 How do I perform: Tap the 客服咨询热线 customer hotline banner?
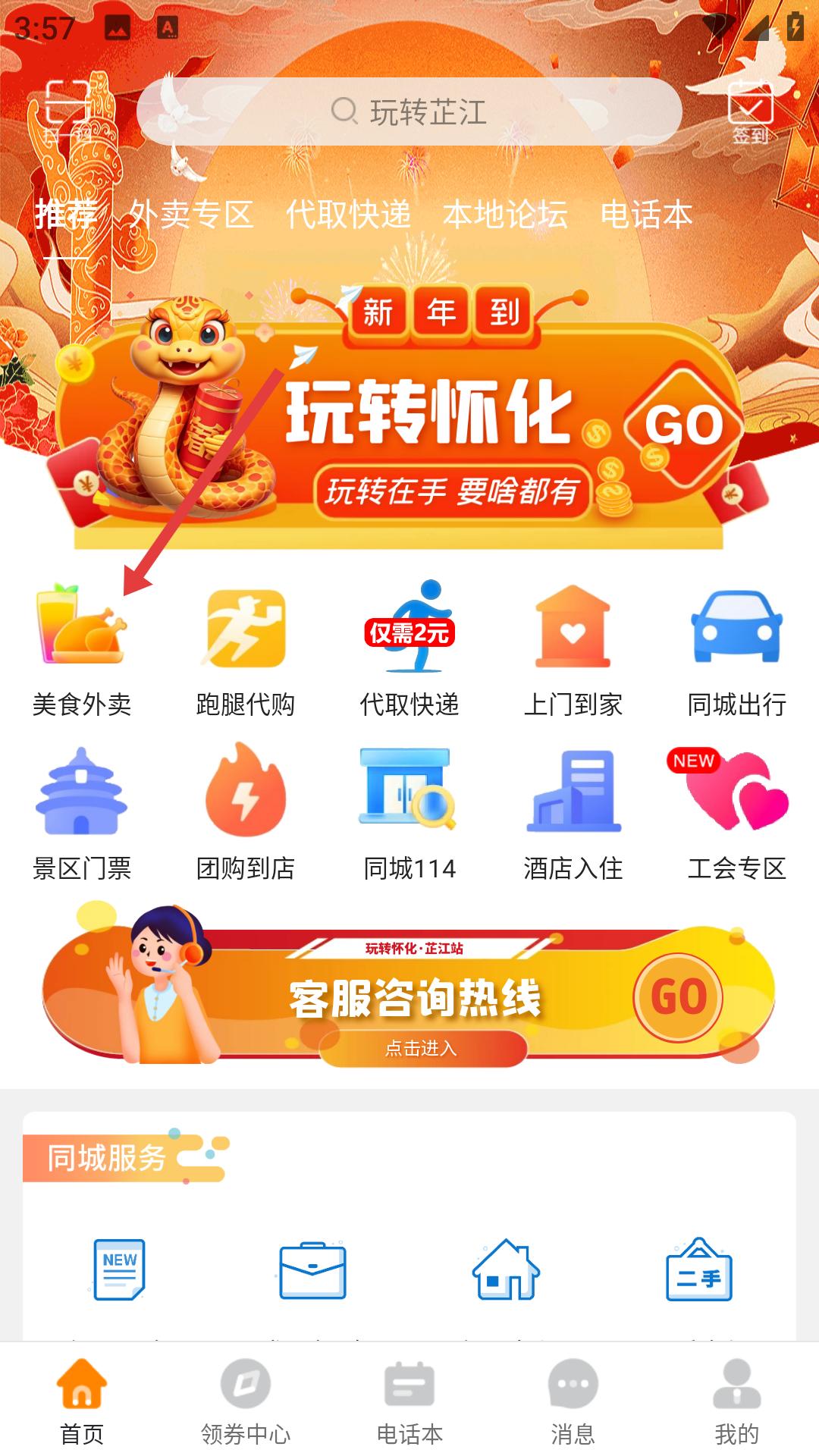409,986
